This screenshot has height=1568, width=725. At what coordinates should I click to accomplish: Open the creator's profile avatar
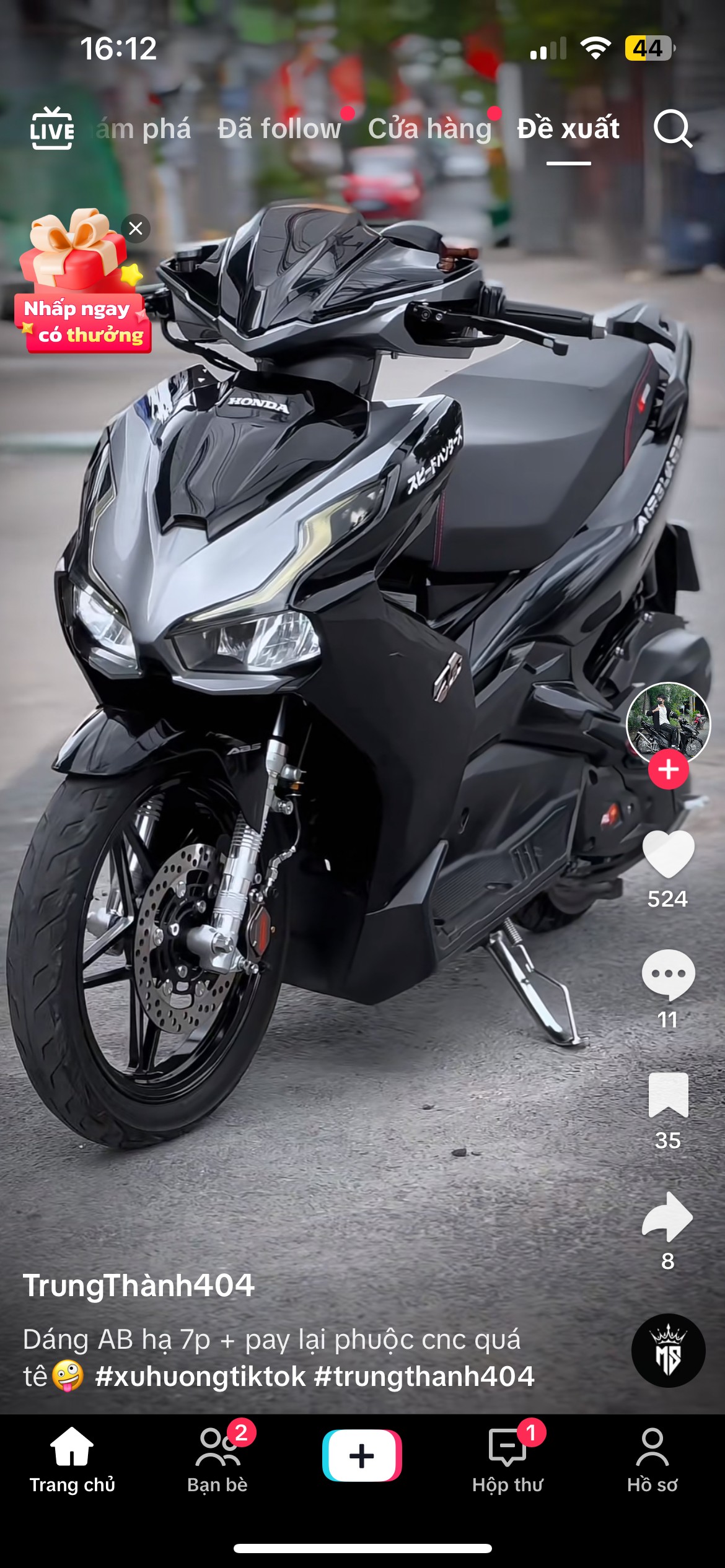(x=668, y=722)
